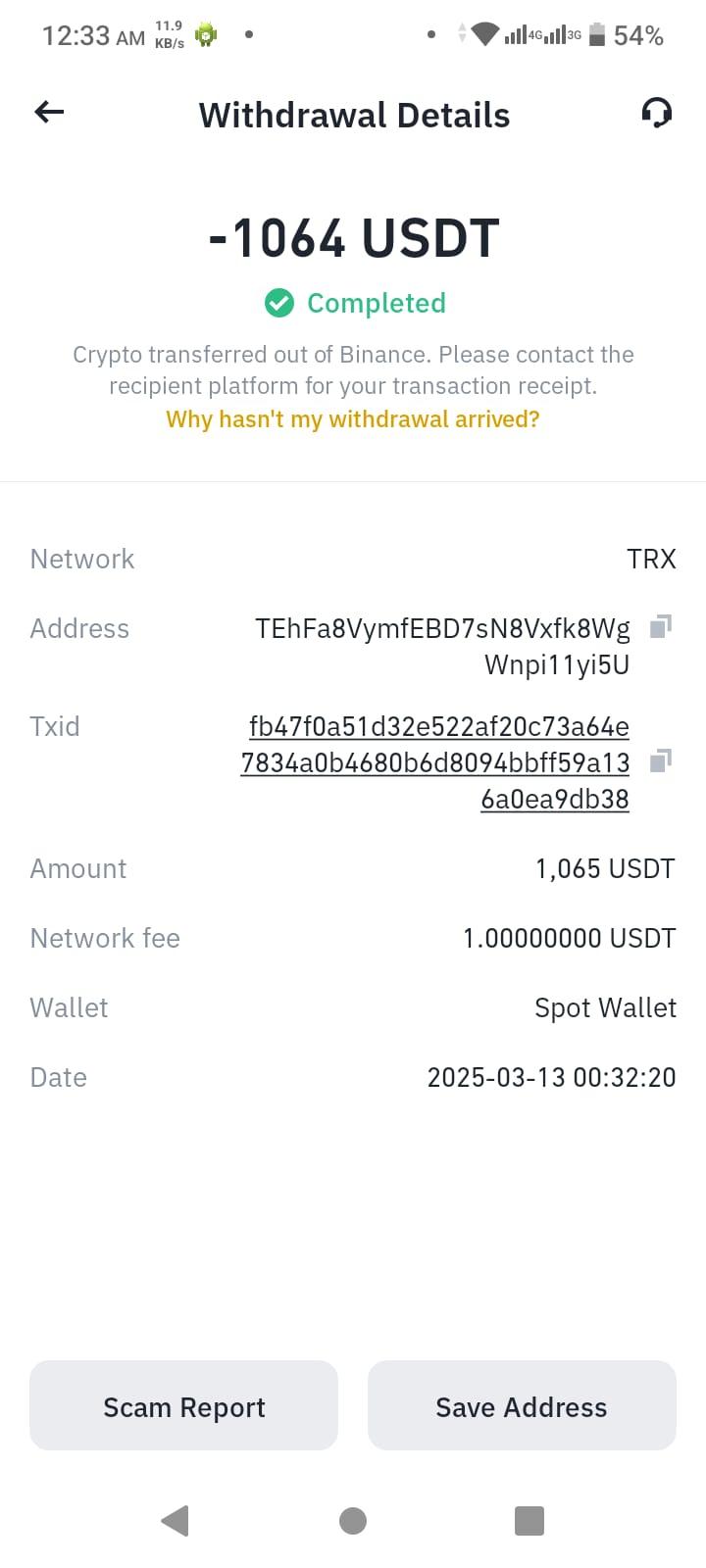Copy the Txid hash
Screen dimensions: 706x1568
pyautogui.click(x=661, y=760)
